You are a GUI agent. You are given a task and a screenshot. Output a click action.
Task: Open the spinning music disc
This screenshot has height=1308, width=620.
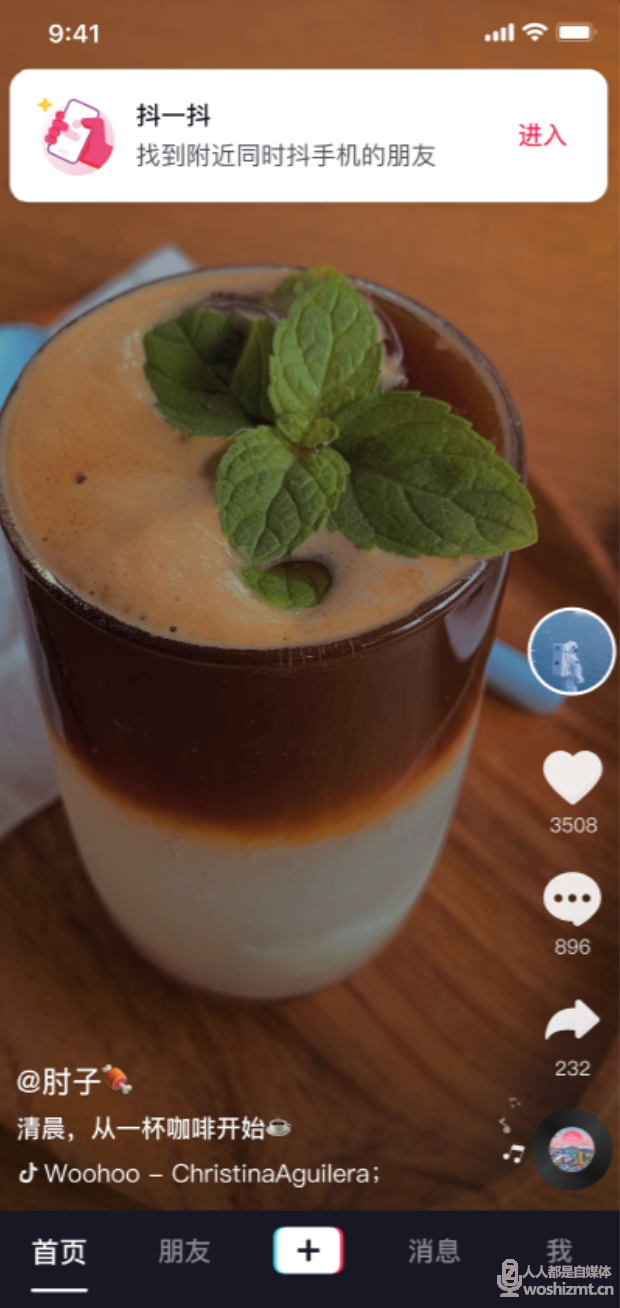pyautogui.click(x=572, y=1149)
